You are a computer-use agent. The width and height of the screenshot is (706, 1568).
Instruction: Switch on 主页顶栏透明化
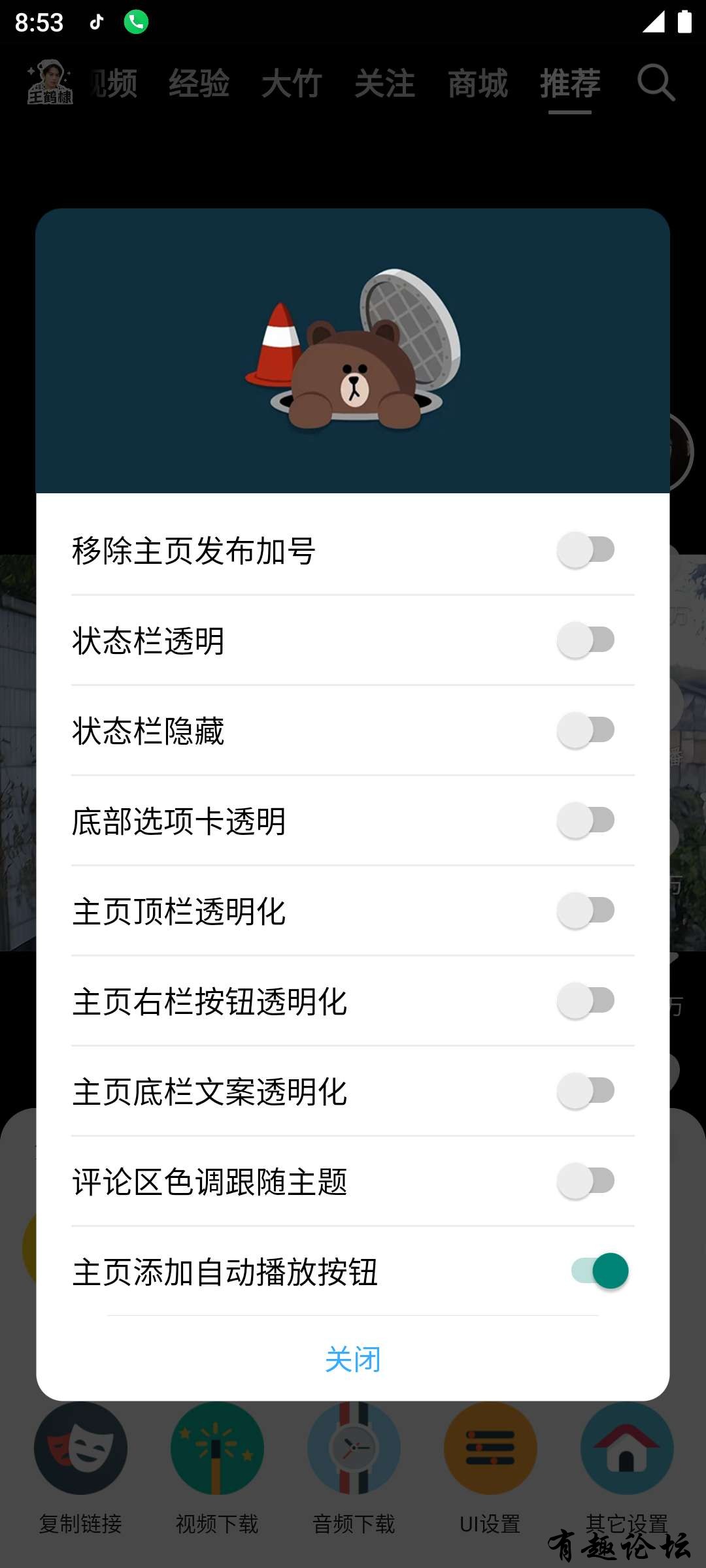[x=586, y=911]
